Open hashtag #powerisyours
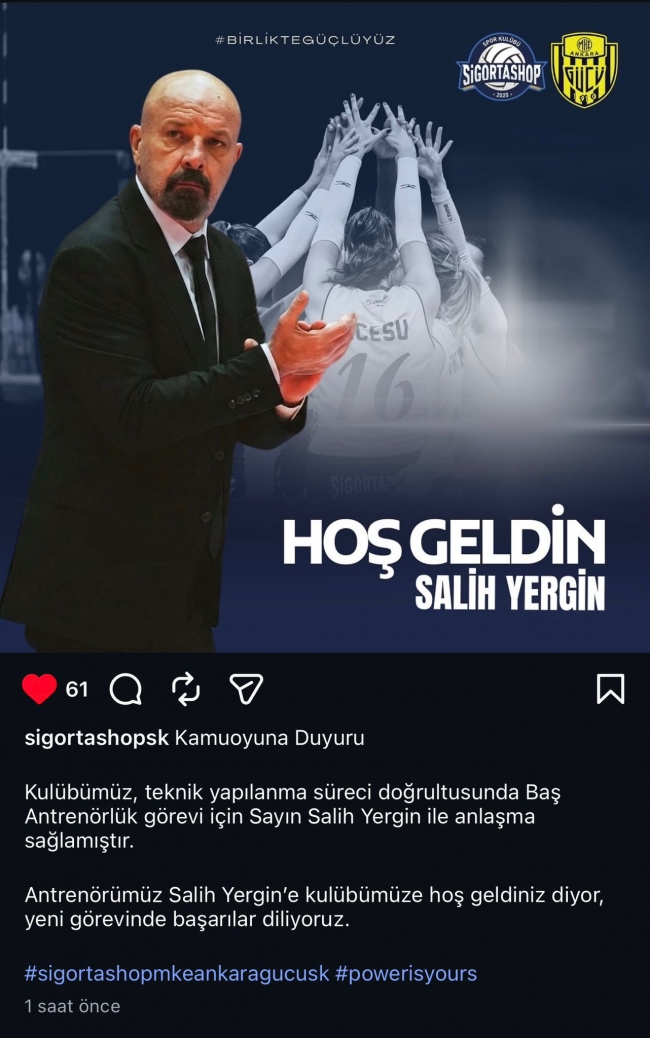650x1038 pixels. tap(406, 973)
